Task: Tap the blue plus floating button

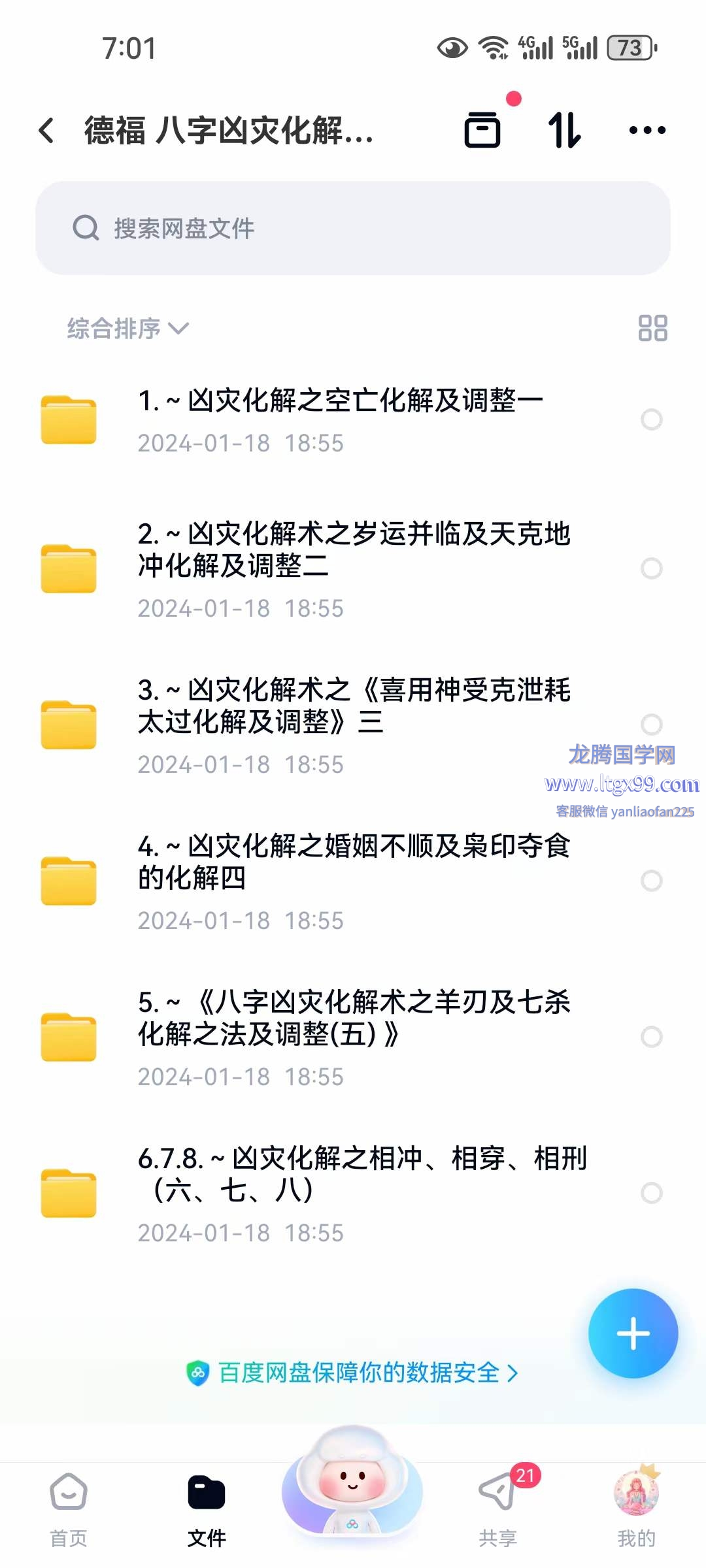Action: coord(633,1333)
